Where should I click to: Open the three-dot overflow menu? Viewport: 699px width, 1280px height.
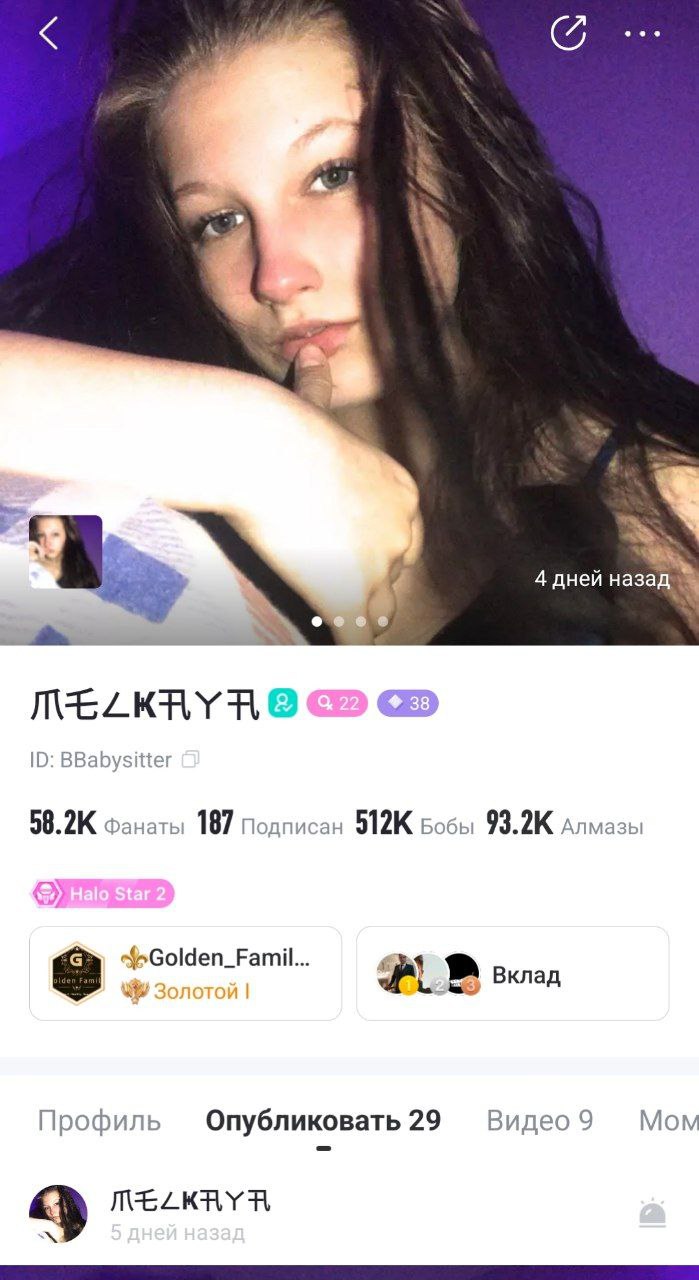[642, 33]
